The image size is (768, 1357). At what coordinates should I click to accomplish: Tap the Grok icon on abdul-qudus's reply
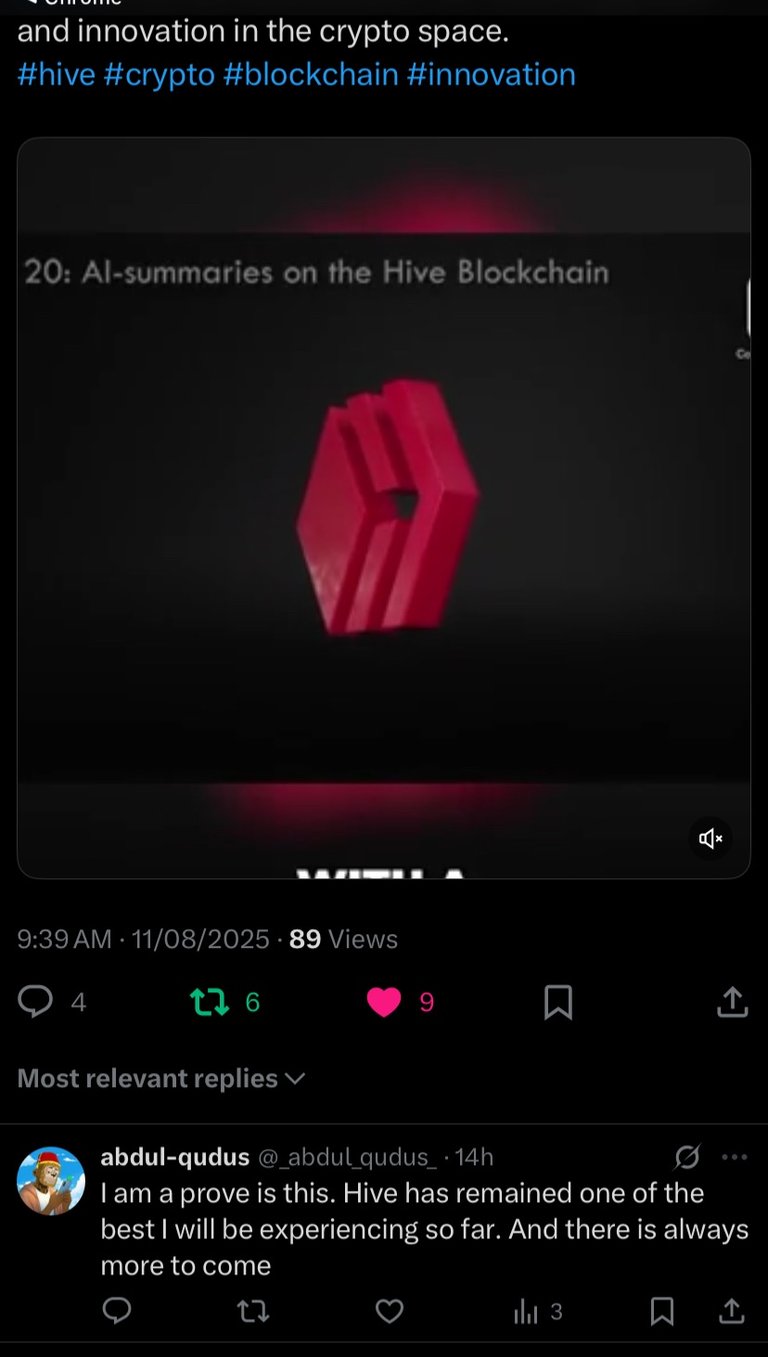click(x=687, y=1157)
